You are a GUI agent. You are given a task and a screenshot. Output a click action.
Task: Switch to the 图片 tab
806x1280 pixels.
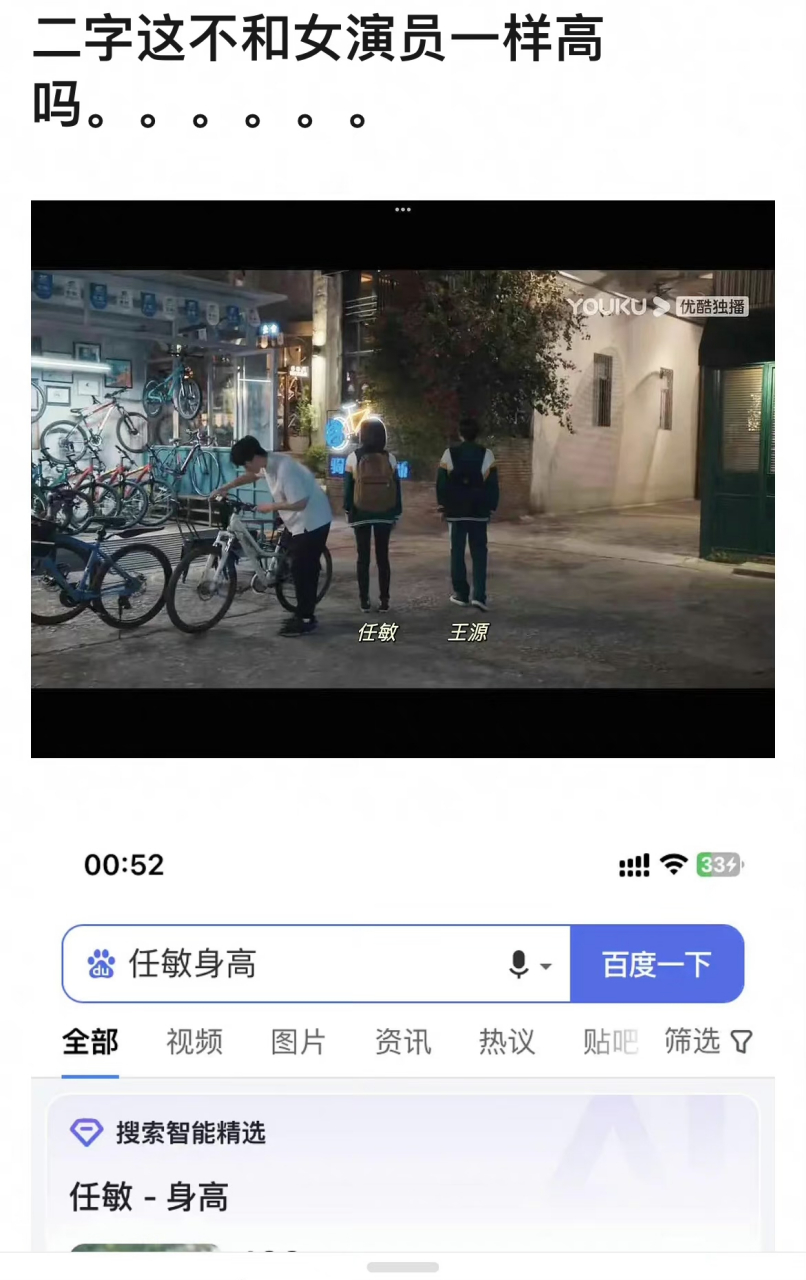(x=297, y=1042)
